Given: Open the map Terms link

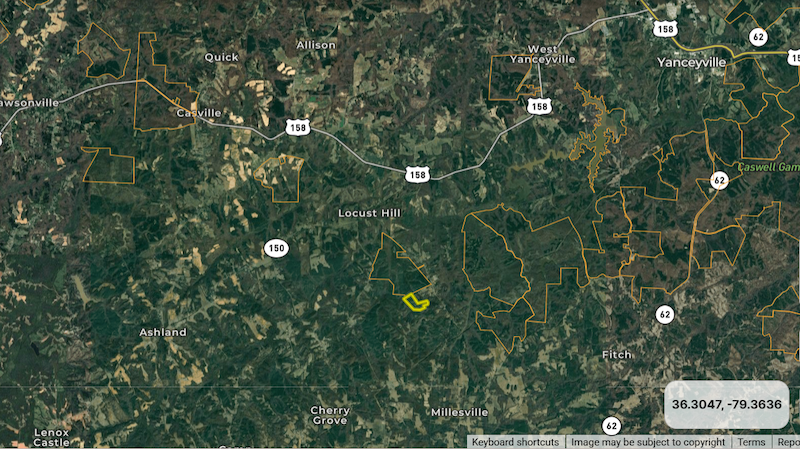Looking at the screenshot, I should point(751,442).
